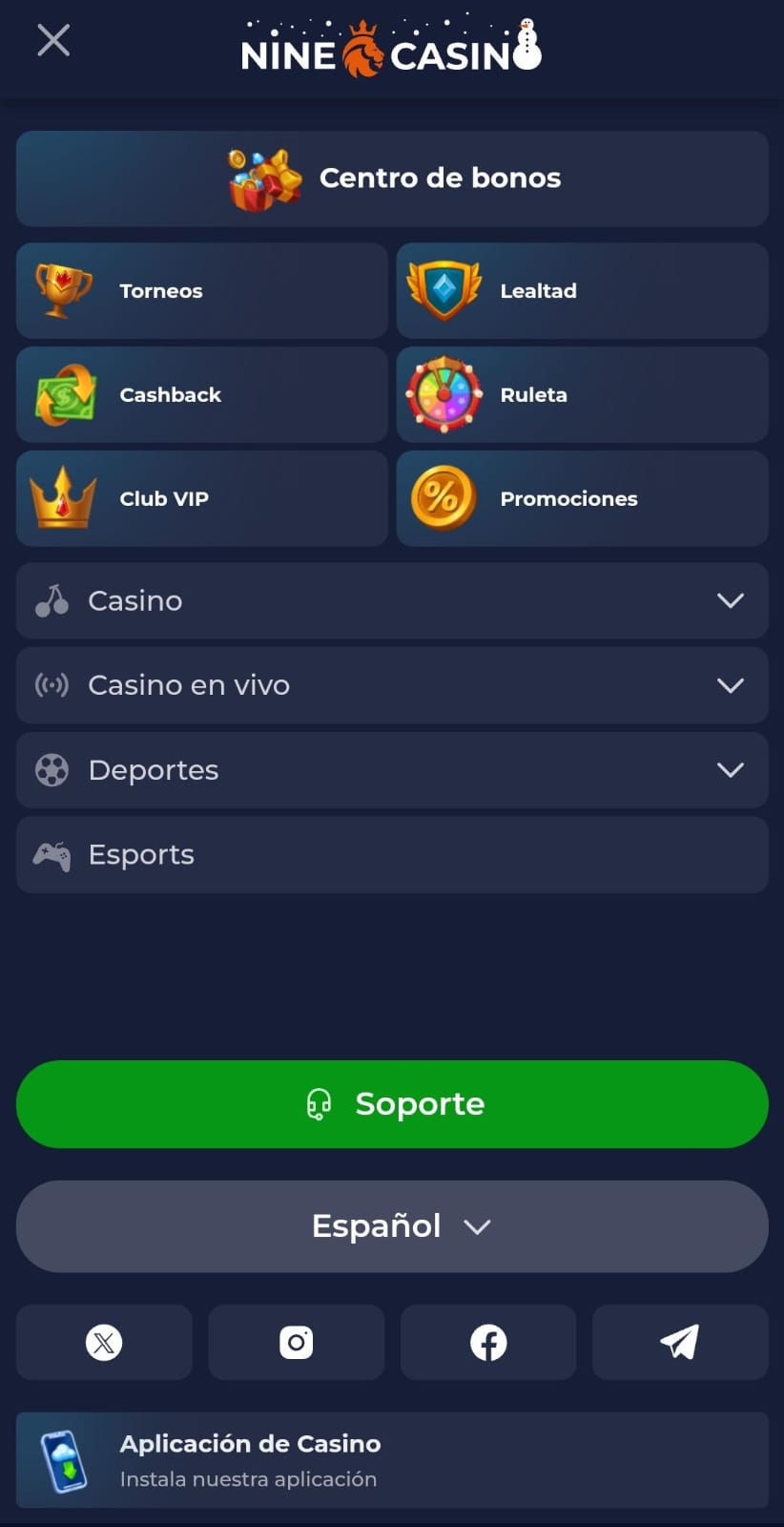The height and width of the screenshot is (1527, 784).
Task: Open the Ruleta wheel
Action: point(582,394)
